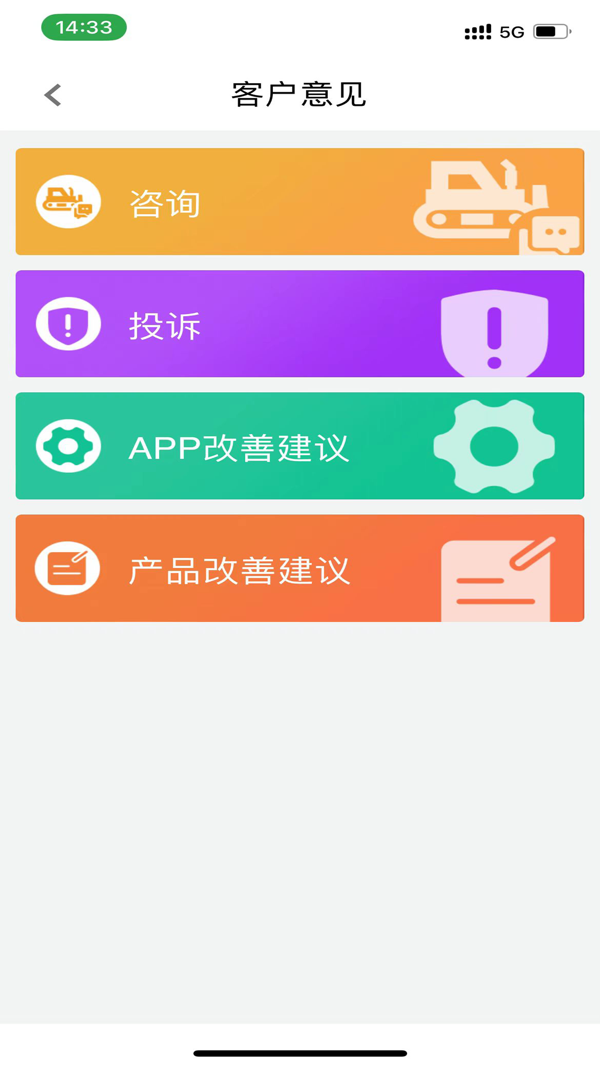Go back from the 客户意见 page

[53, 95]
